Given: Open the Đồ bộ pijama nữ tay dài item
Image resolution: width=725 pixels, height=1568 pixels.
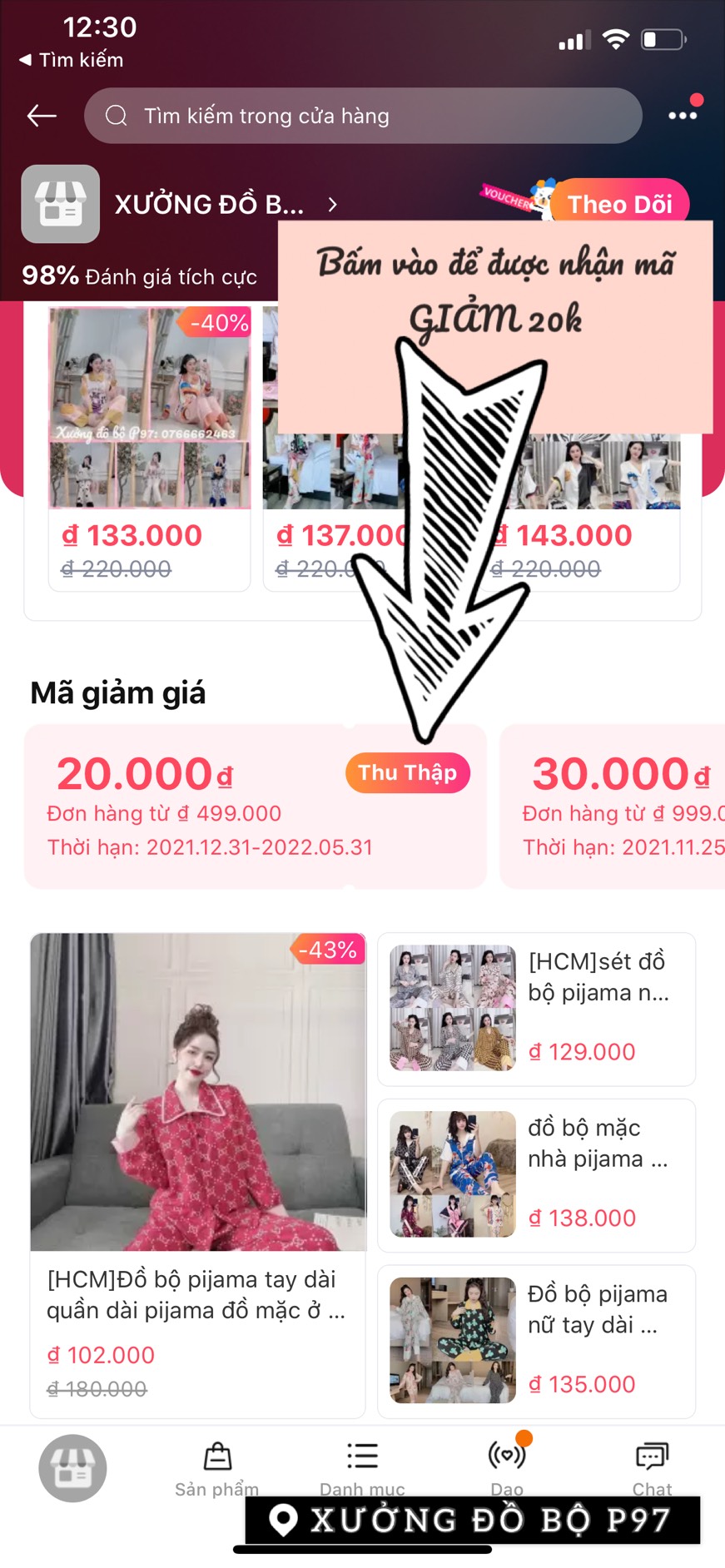Looking at the screenshot, I should point(536,1342).
